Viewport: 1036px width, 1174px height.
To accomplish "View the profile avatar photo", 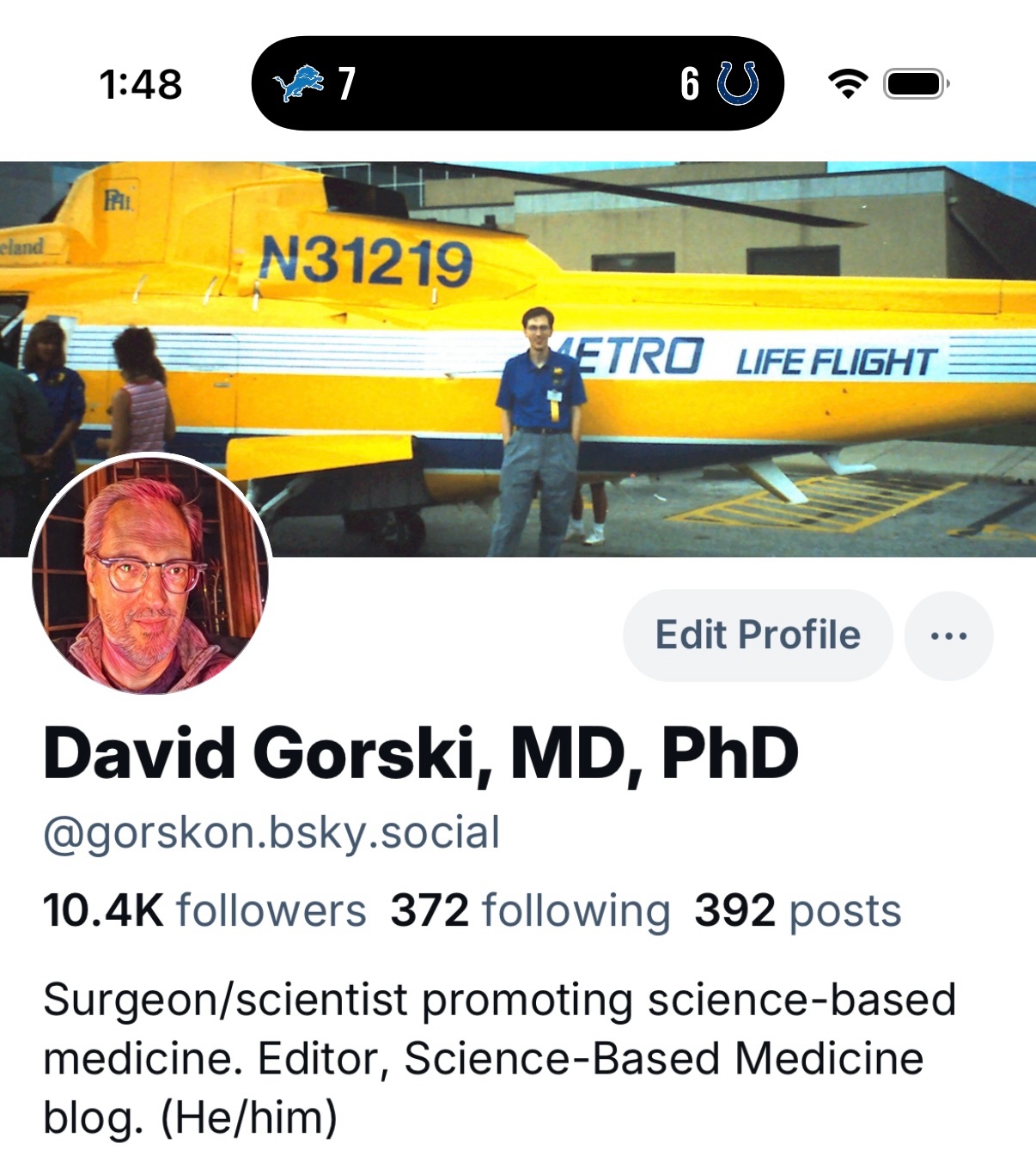I will 150,574.
